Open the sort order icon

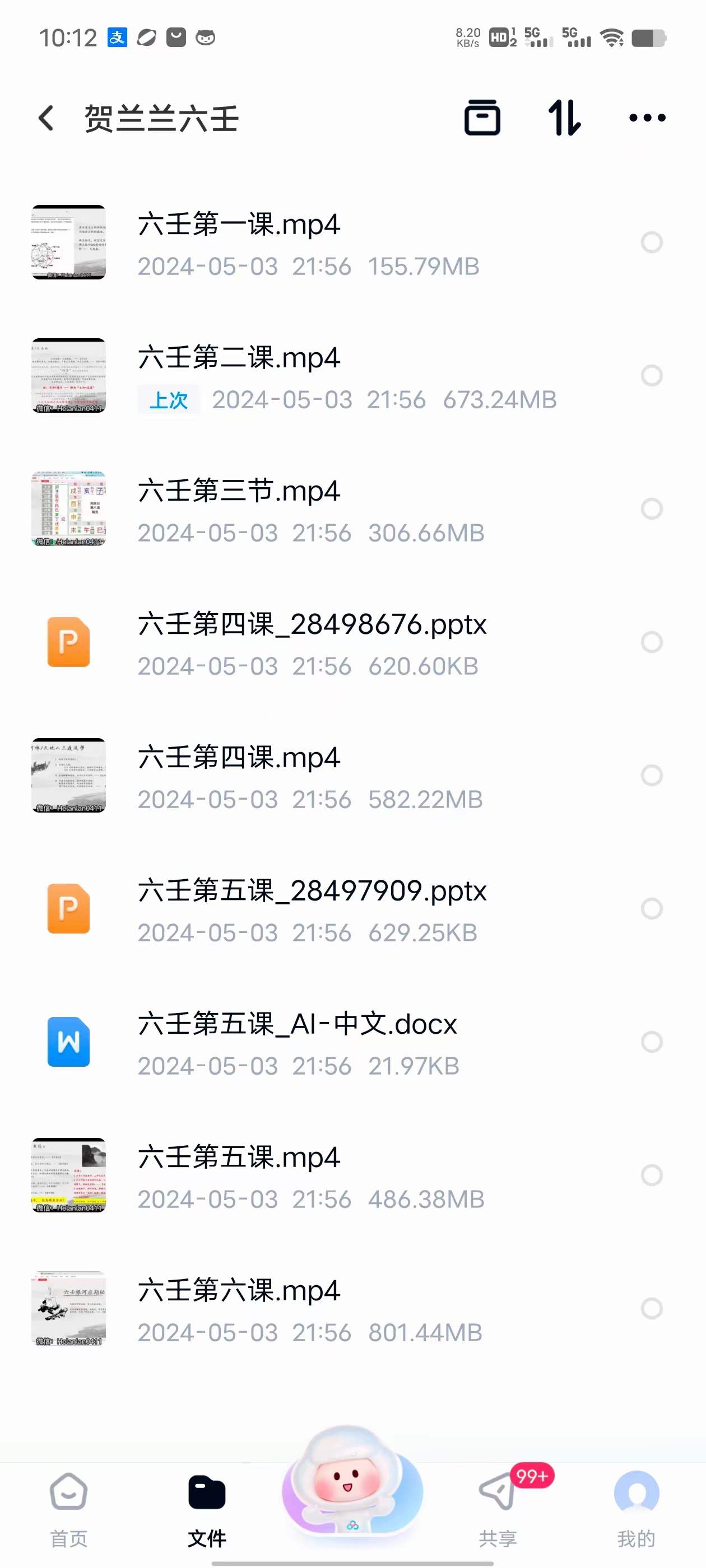coord(564,118)
